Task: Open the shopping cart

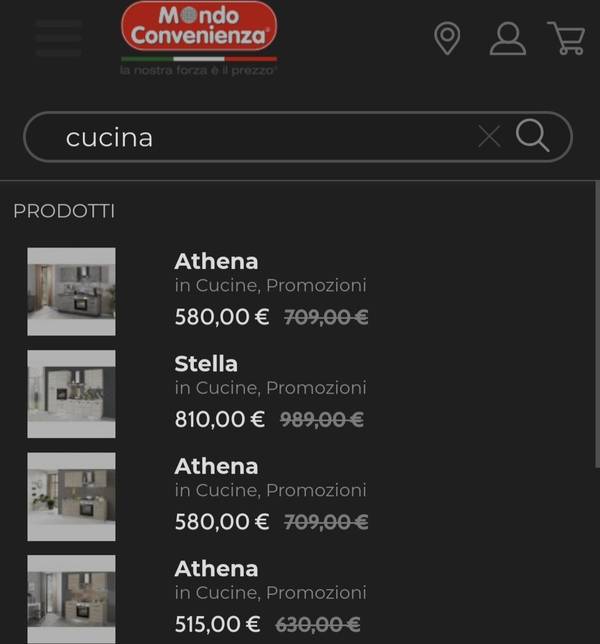Action: [566, 38]
